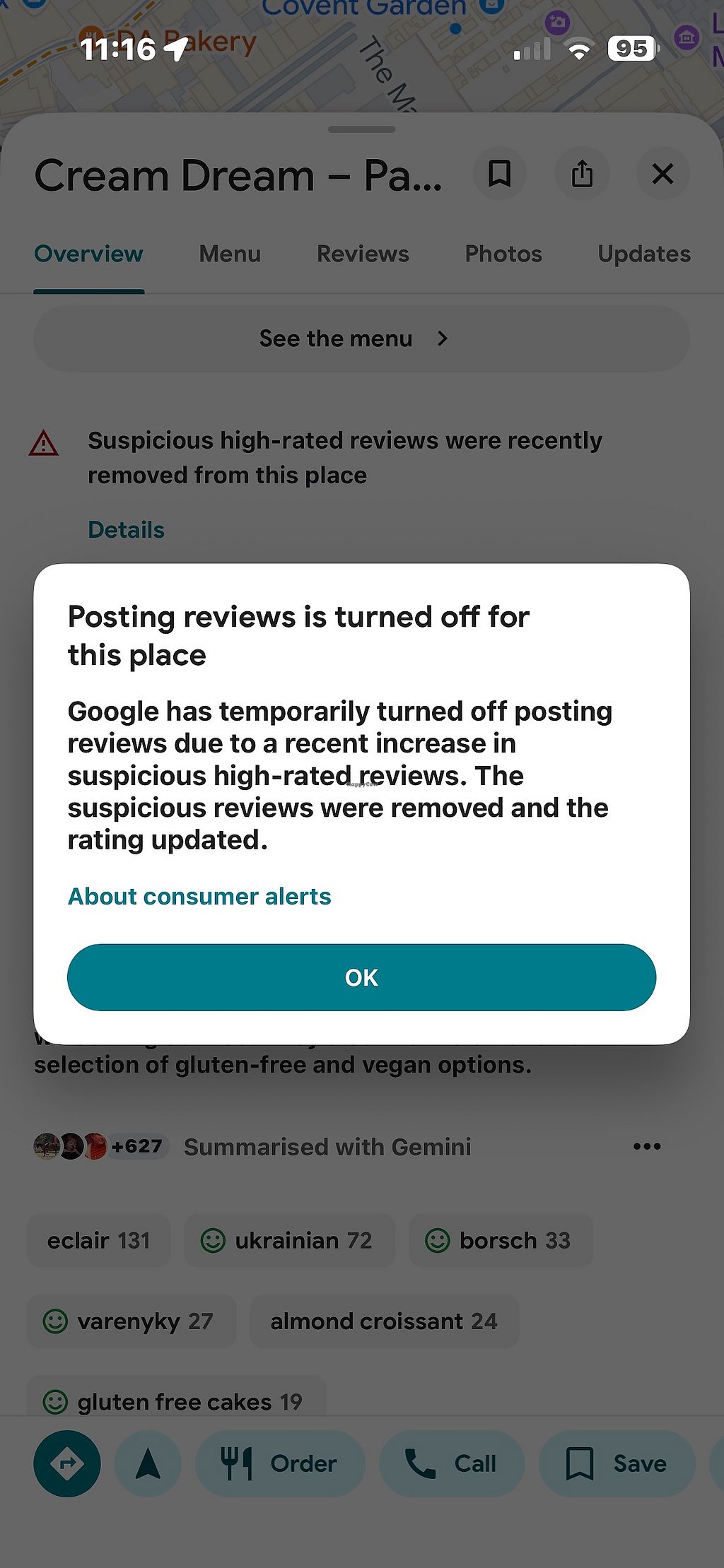Order food from this place
The image size is (724, 1568).
[280, 1463]
